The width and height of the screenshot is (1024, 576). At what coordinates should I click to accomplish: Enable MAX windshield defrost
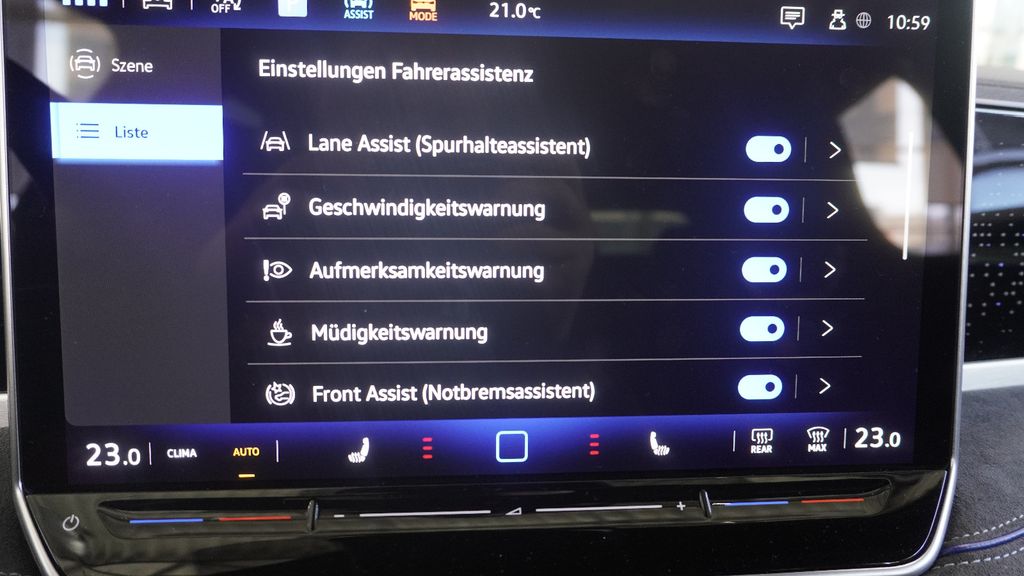pos(817,440)
